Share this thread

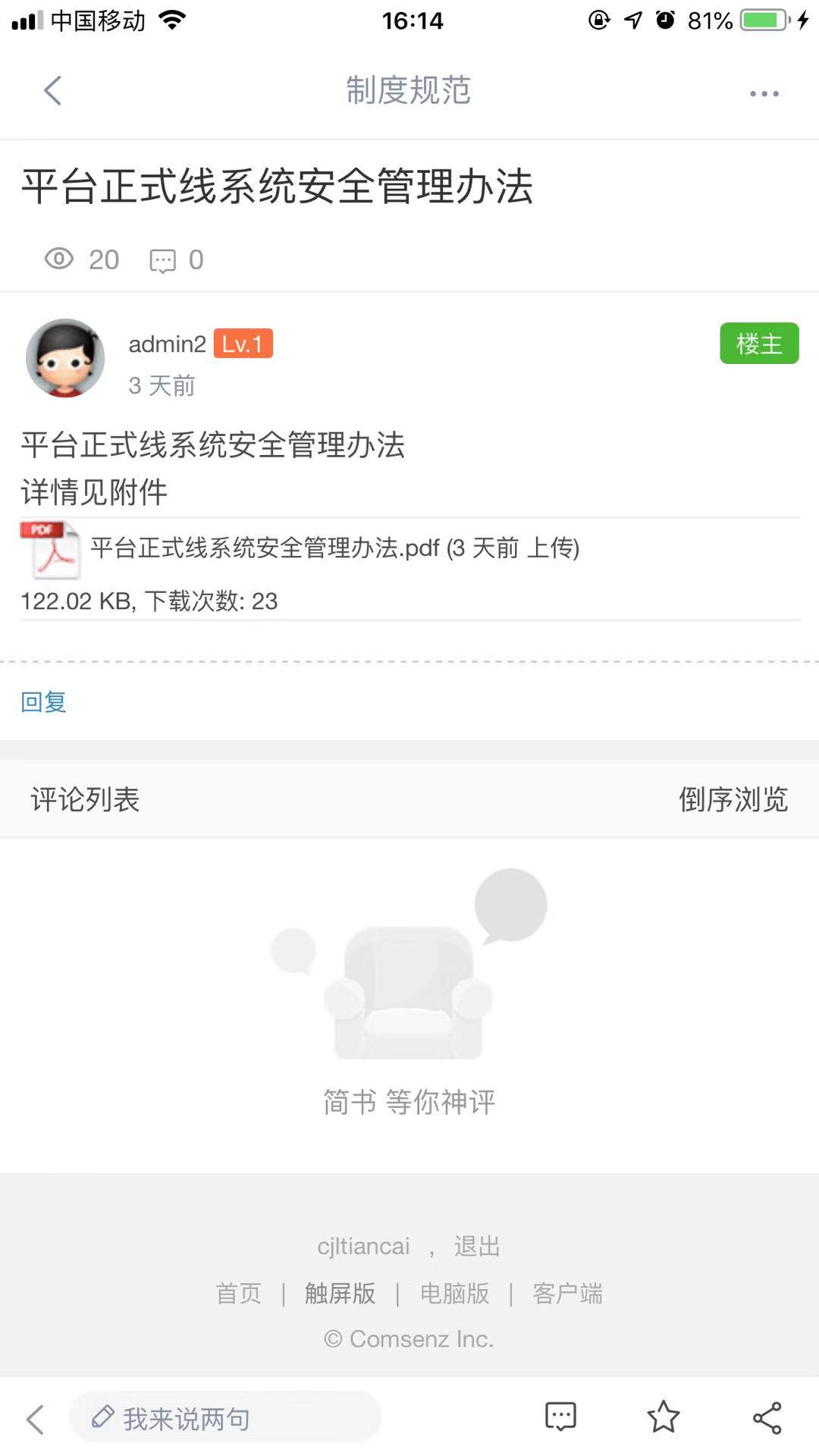tap(767, 1417)
